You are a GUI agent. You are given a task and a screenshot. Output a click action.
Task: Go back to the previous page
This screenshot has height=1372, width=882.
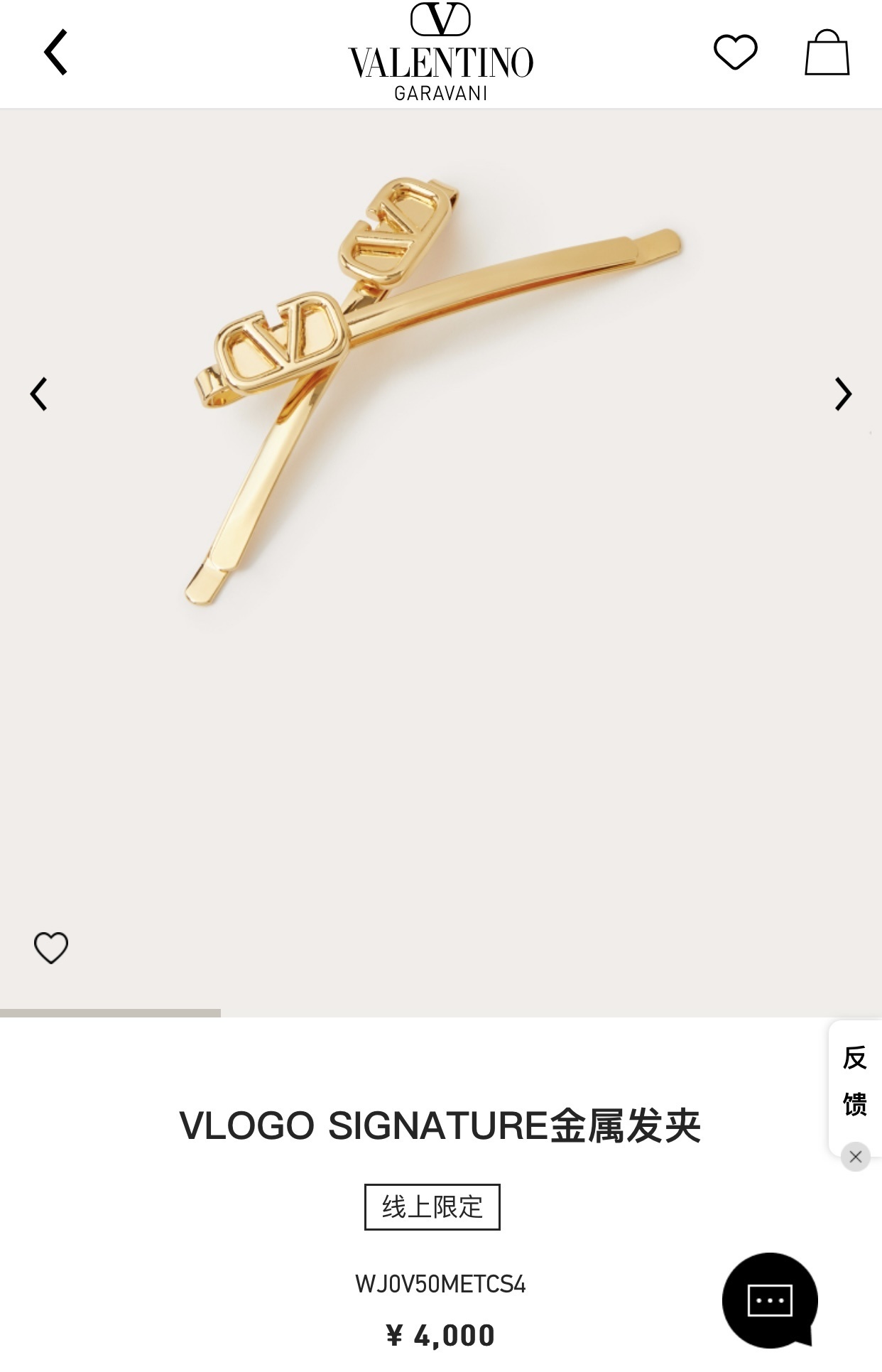(55, 52)
